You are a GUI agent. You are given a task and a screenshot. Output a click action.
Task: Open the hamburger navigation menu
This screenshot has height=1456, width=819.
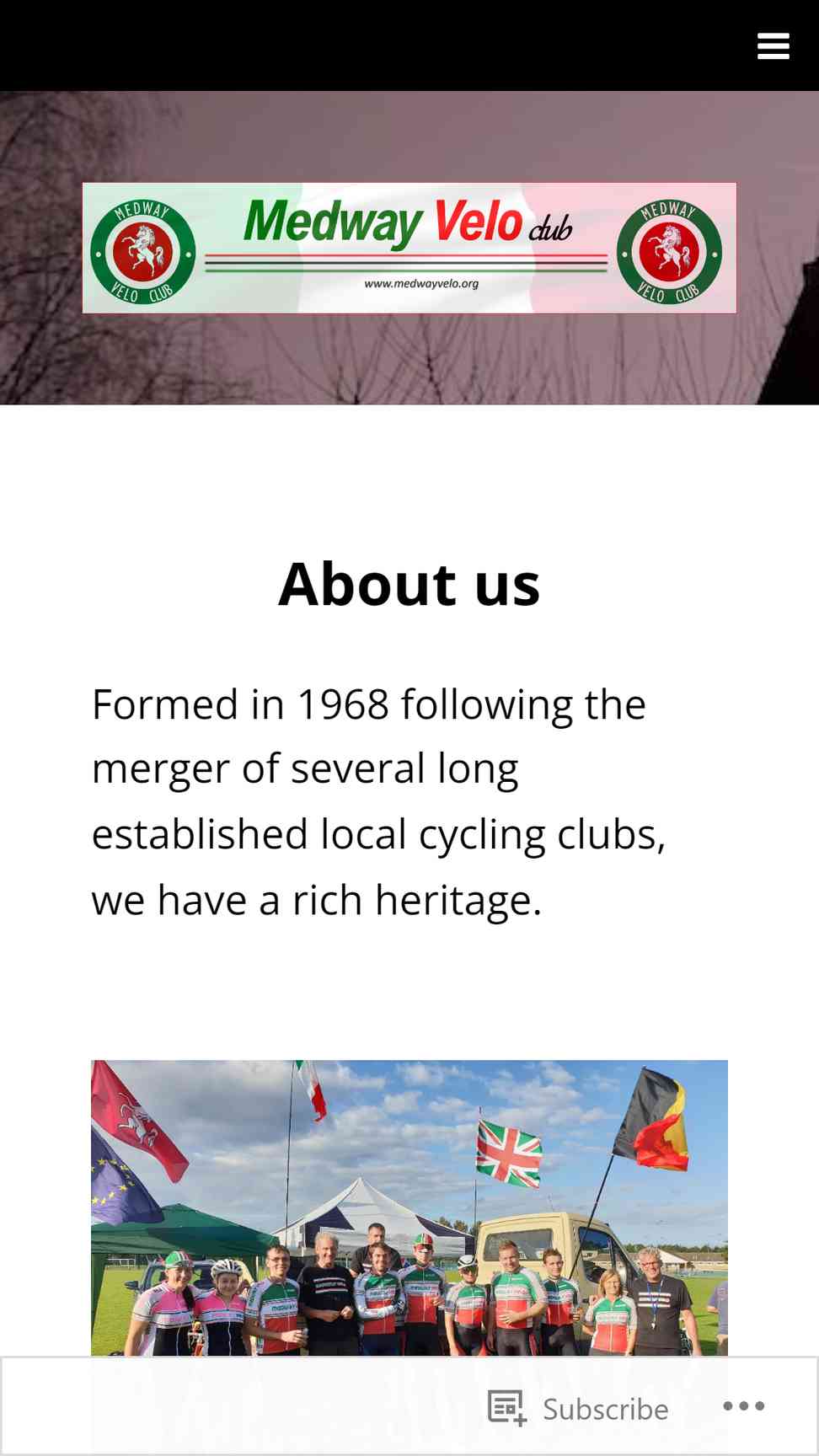(x=773, y=45)
